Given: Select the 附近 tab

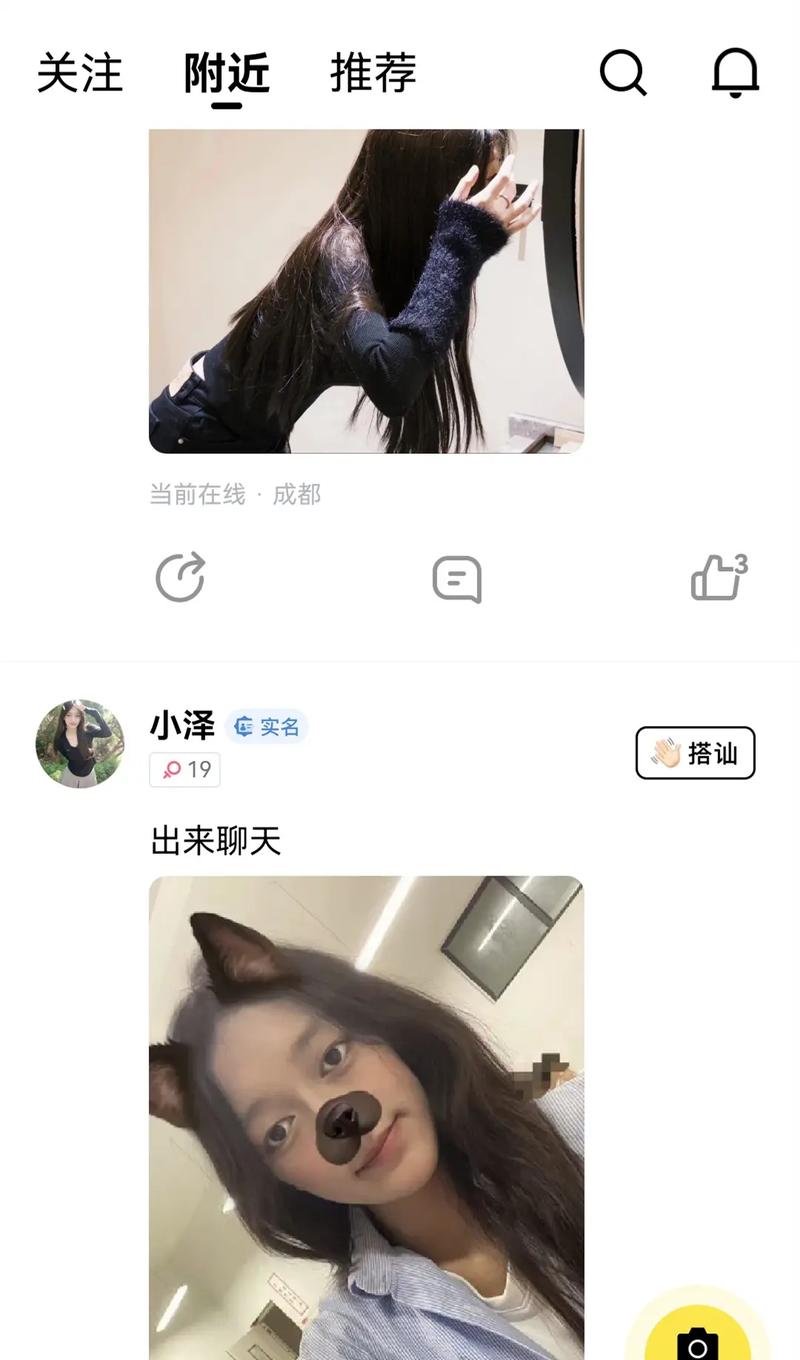Looking at the screenshot, I should click(227, 74).
